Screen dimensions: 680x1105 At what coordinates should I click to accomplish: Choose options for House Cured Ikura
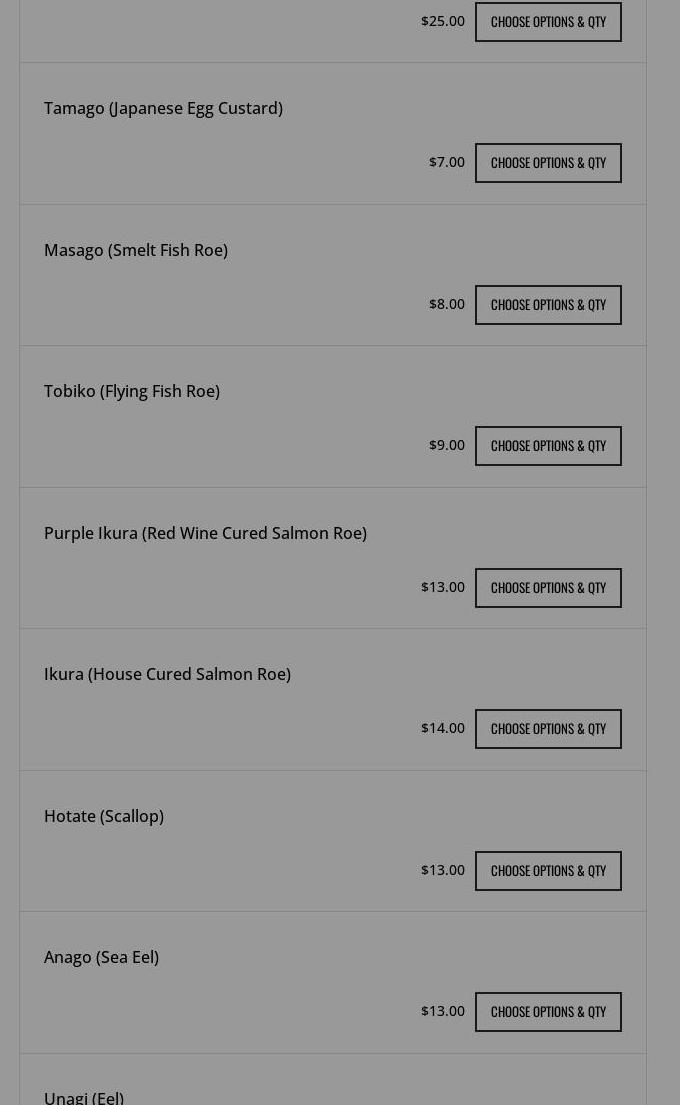548,729
